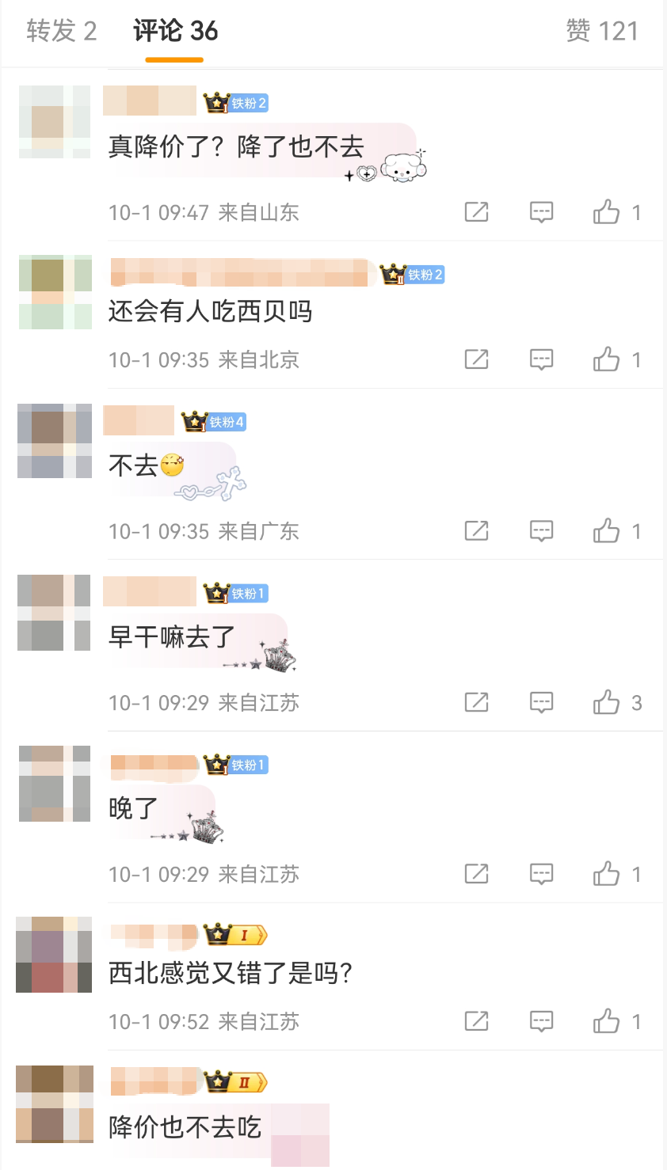
Task: Reply to the comment 晚了
Action: pyautogui.click(x=541, y=874)
